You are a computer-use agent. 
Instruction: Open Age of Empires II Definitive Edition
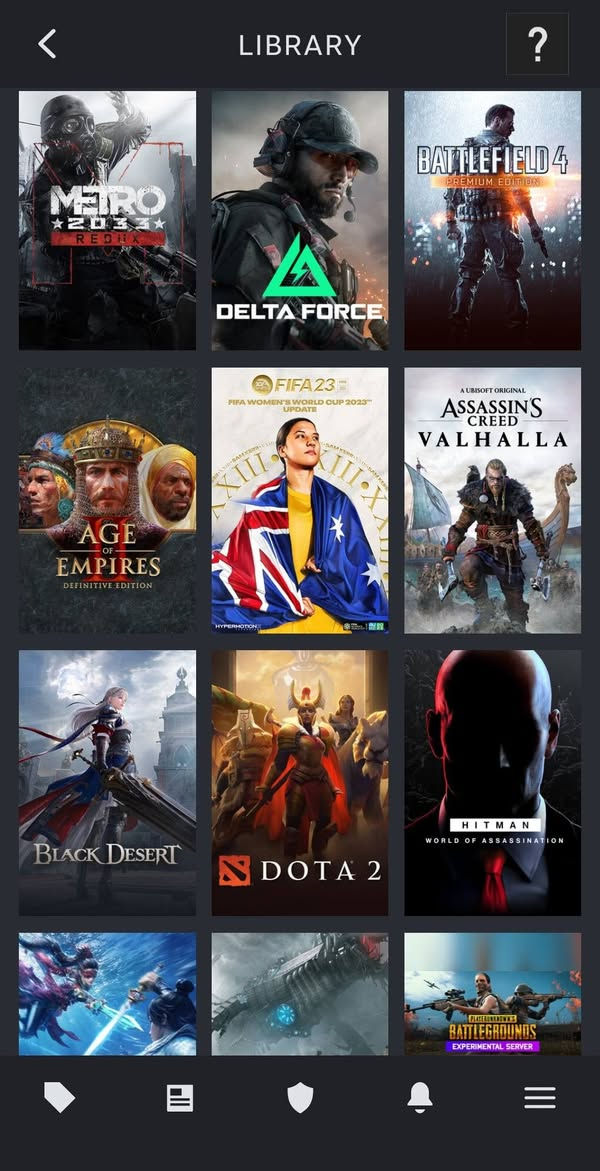click(108, 500)
